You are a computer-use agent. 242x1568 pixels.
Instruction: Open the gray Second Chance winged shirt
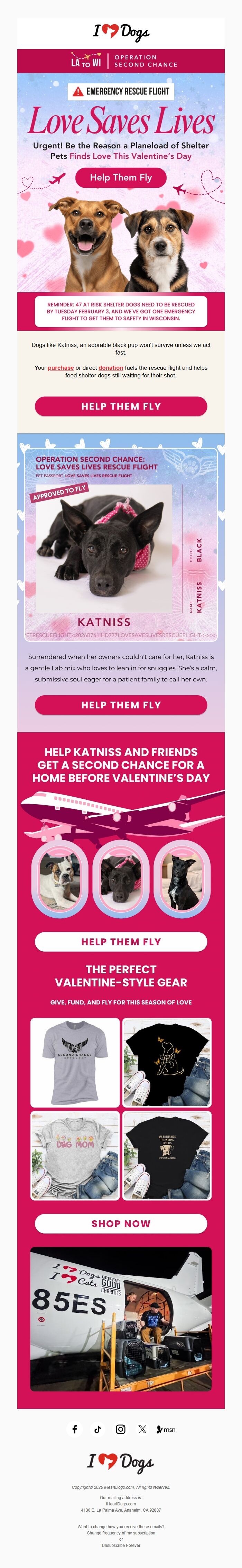(x=75, y=1062)
